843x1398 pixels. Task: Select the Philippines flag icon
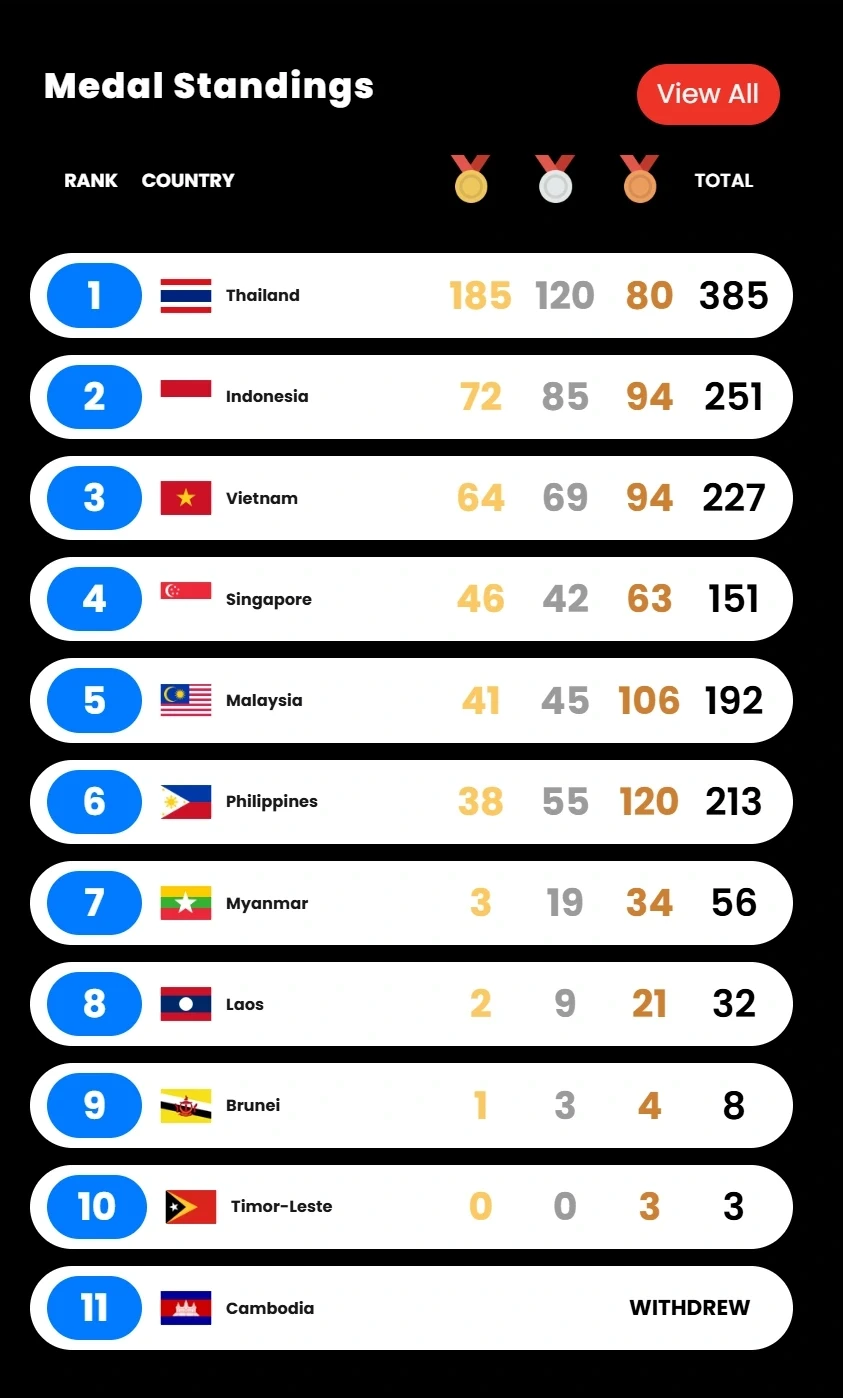pyautogui.click(x=186, y=801)
